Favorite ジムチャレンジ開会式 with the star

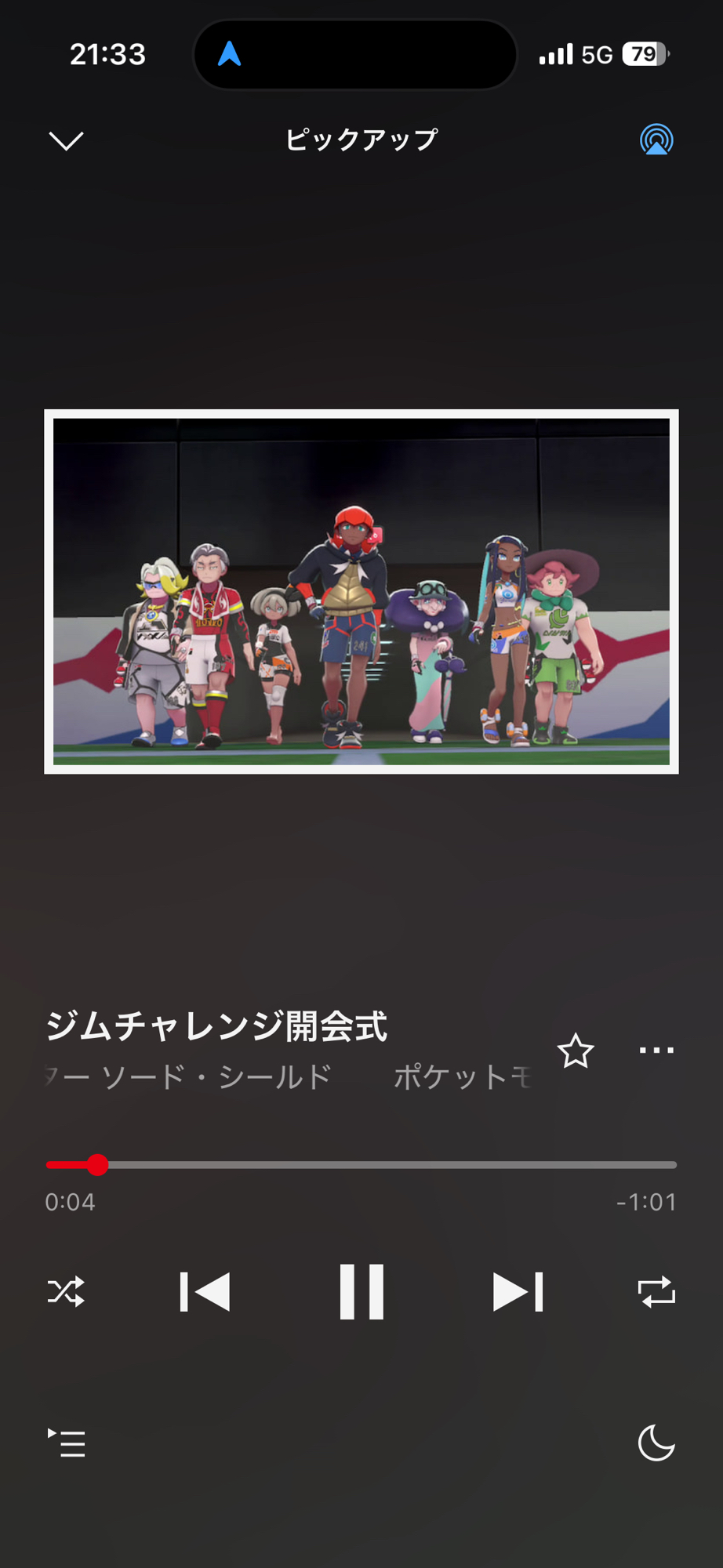(x=576, y=1051)
